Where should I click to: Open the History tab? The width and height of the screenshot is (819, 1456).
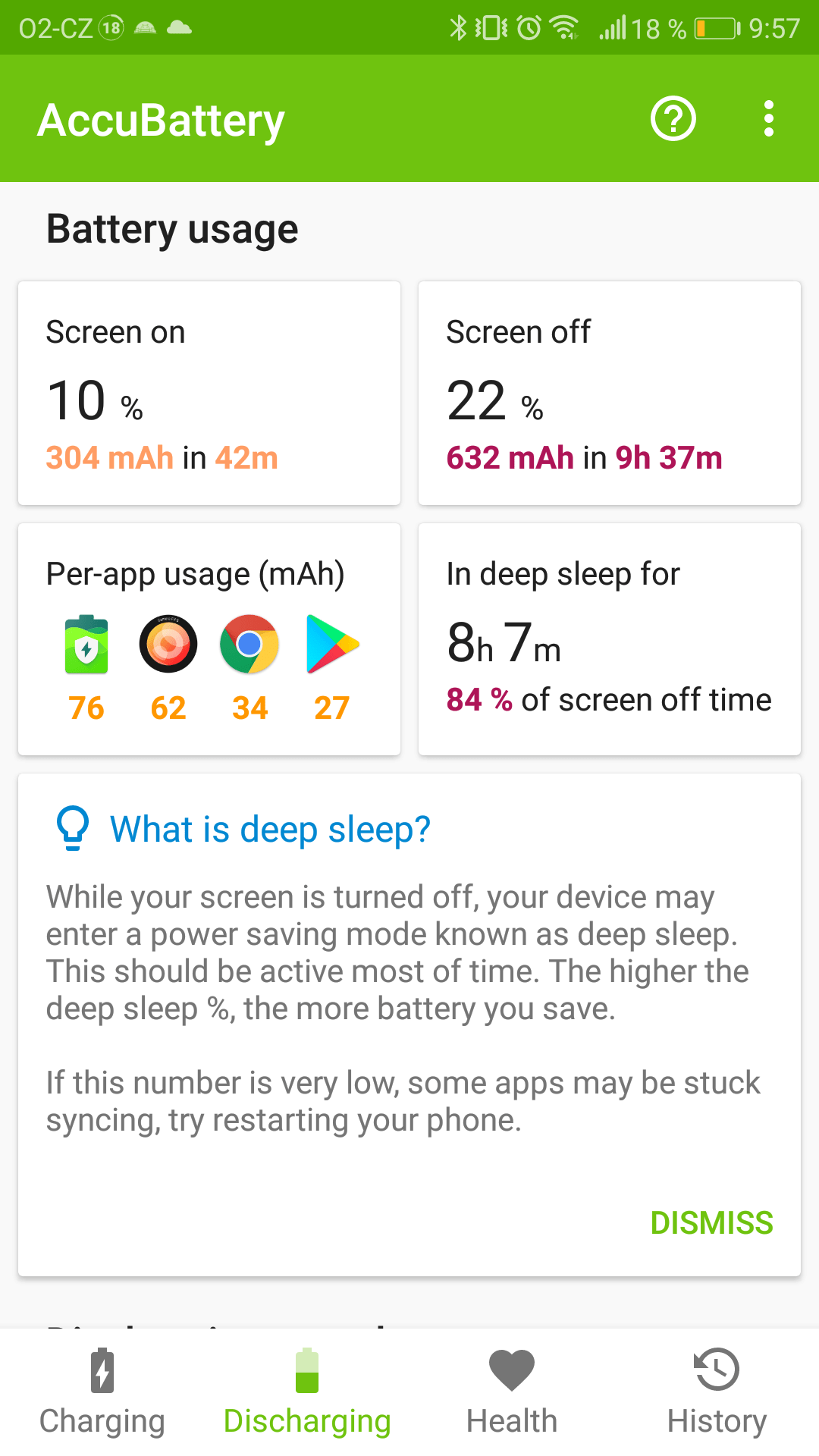click(x=717, y=1392)
